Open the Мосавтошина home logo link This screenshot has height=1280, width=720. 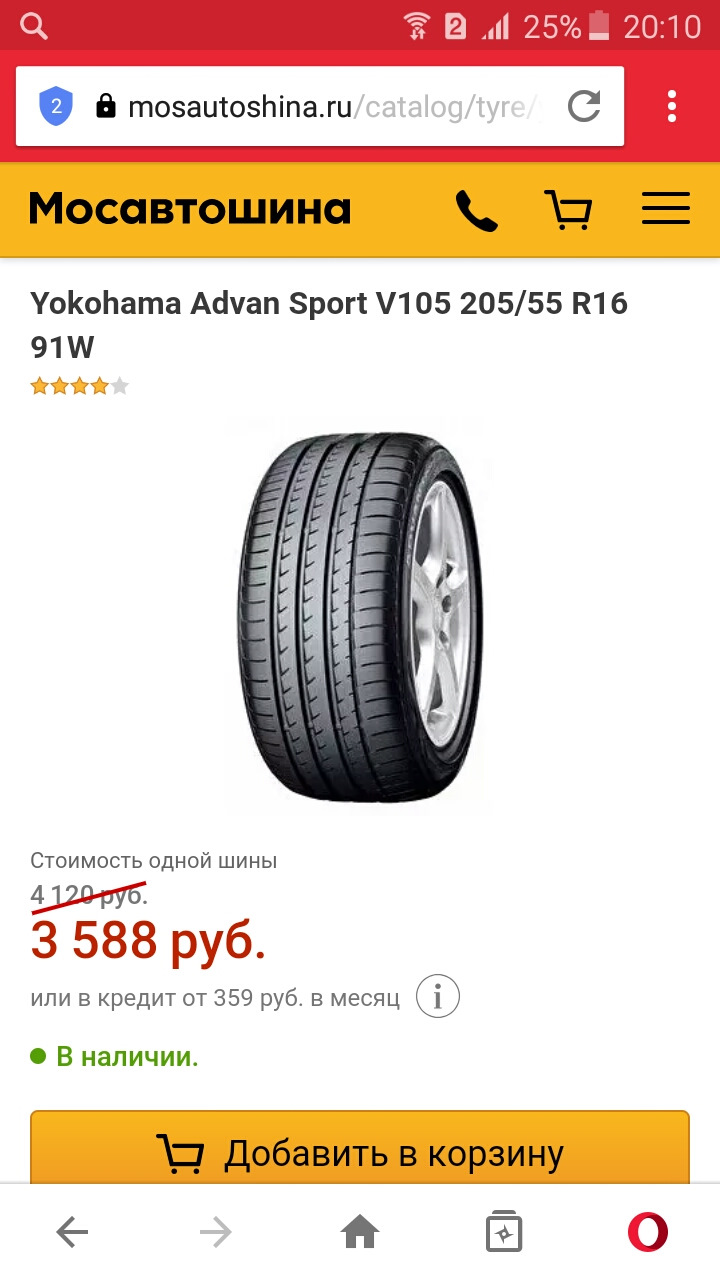190,209
